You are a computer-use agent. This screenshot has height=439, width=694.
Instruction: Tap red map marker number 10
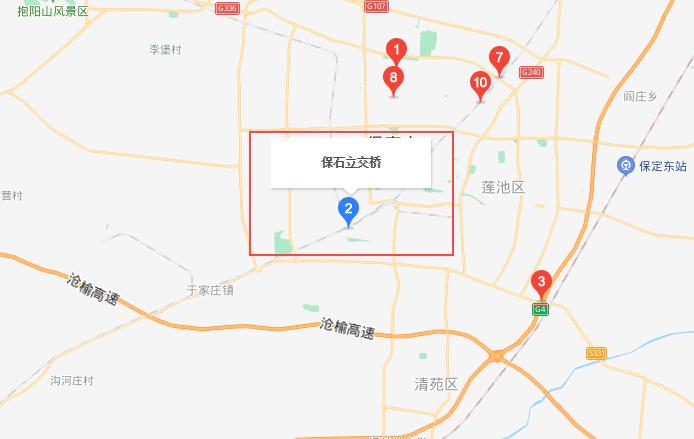tap(481, 84)
